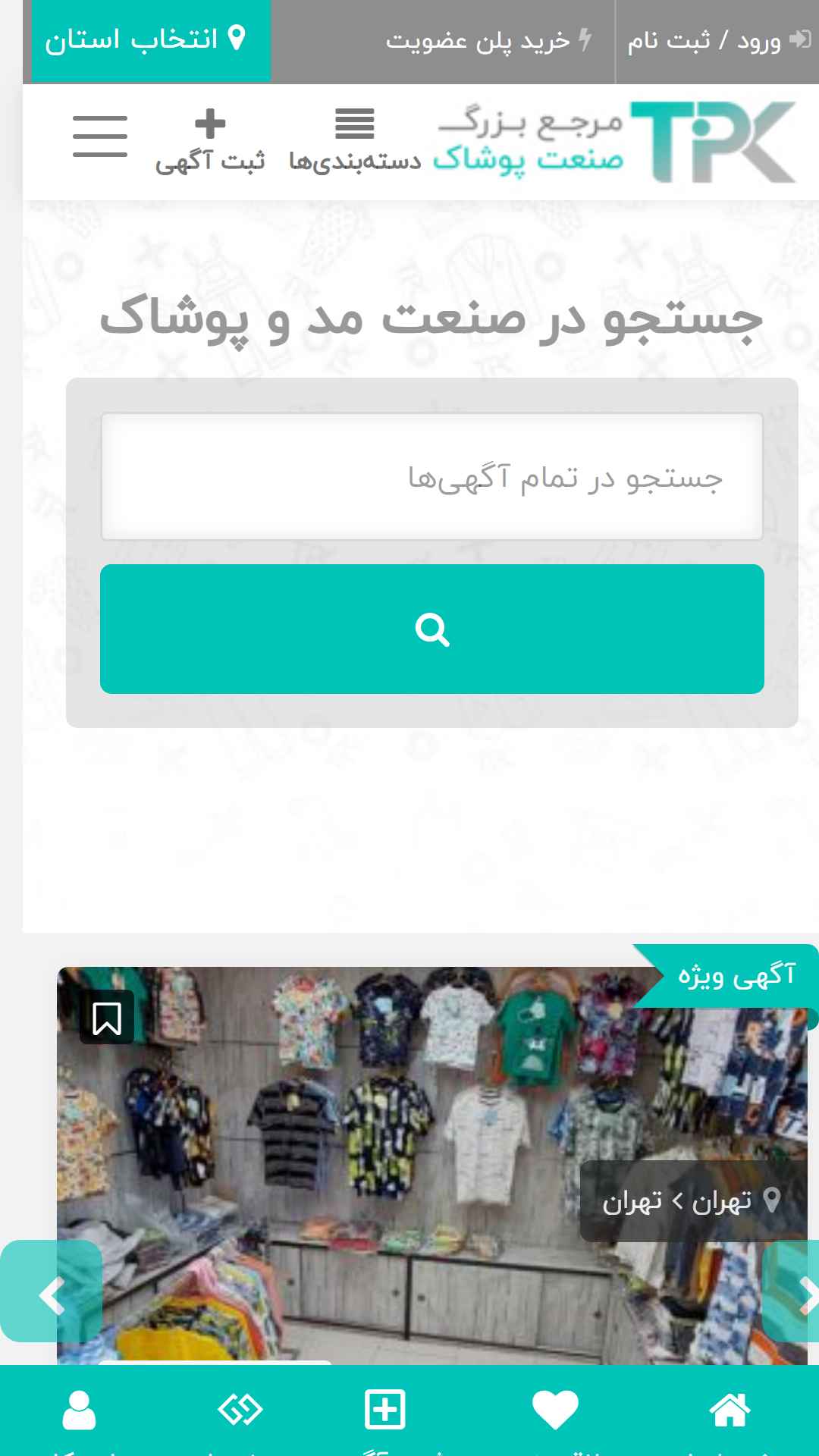Tap the teal search magnifier button

point(432,629)
